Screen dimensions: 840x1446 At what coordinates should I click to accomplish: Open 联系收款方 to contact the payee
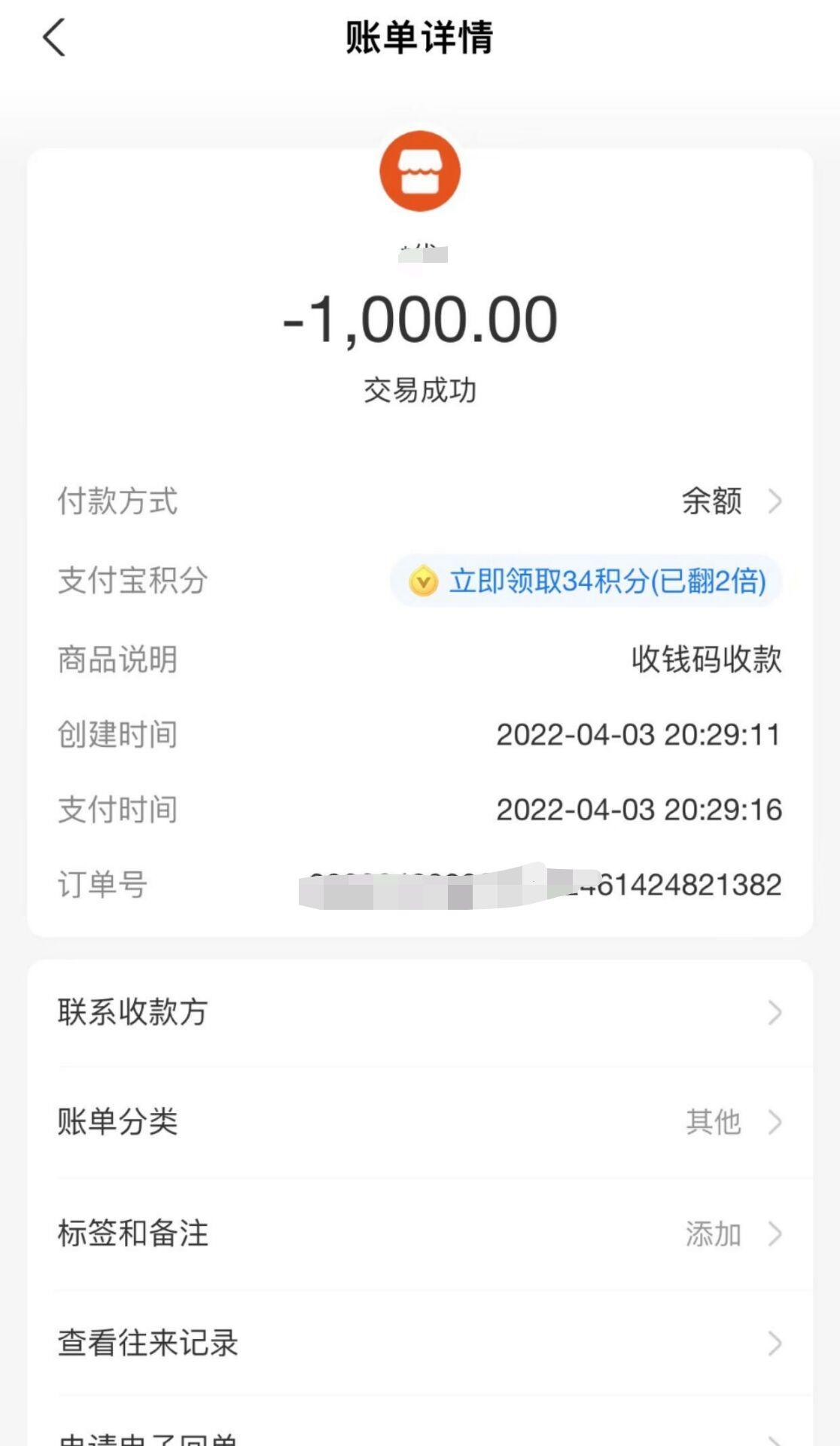click(419, 1012)
